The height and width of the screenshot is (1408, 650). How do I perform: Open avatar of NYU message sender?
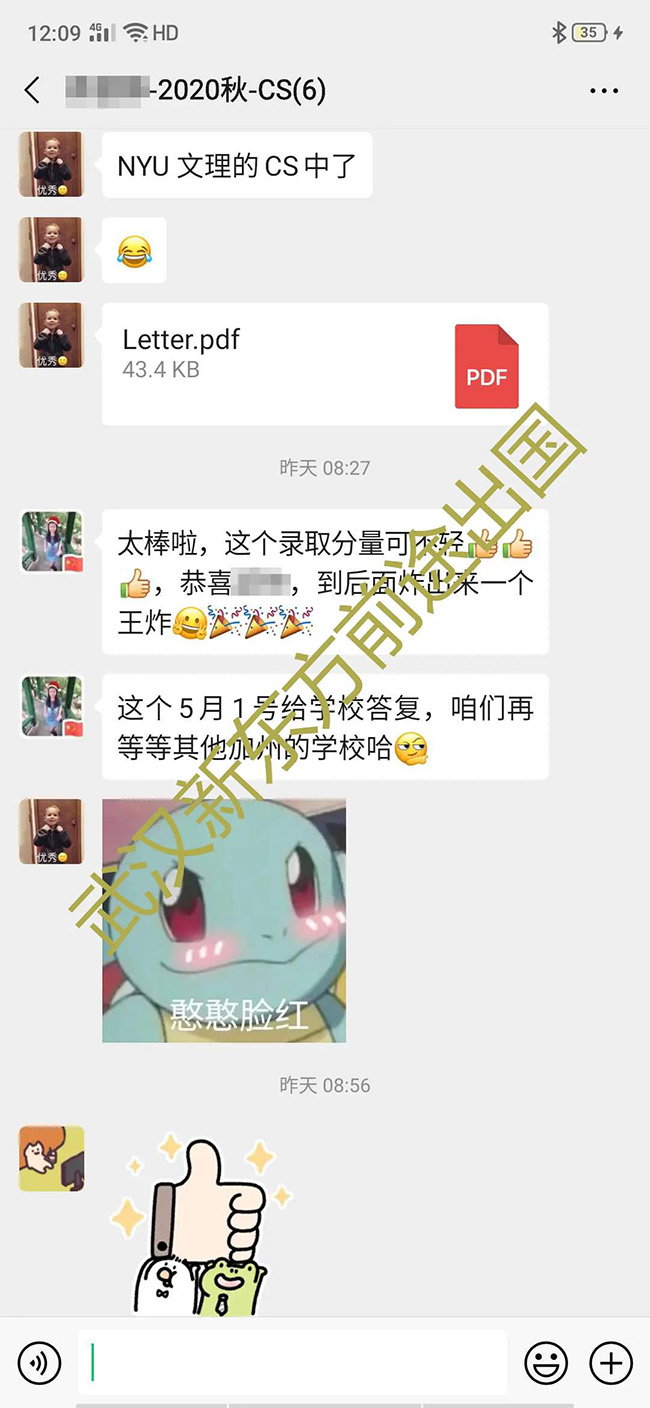[x=51, y=165]
